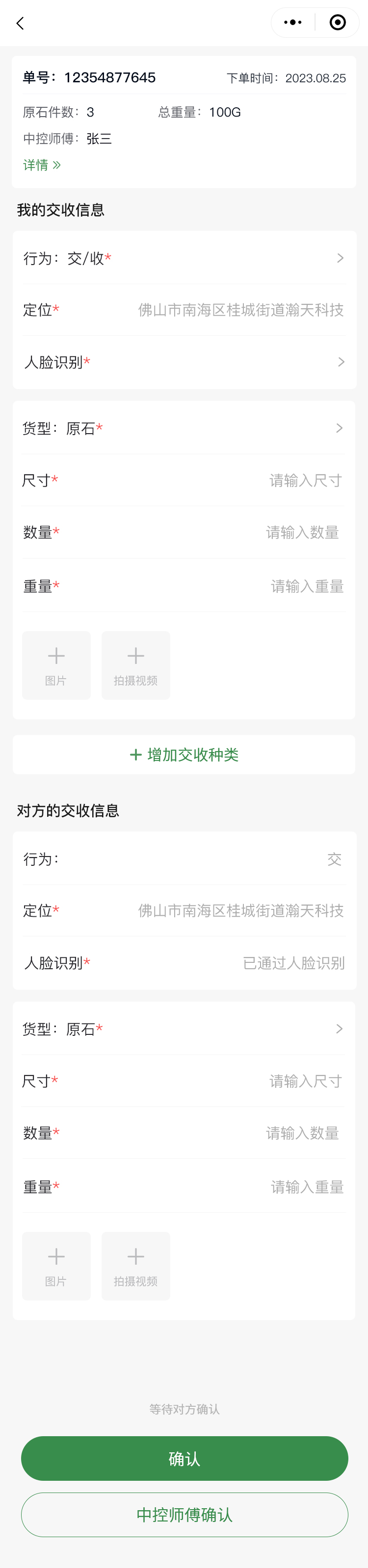Tap the 数量 field in counterparty's info

(302, 1133)
